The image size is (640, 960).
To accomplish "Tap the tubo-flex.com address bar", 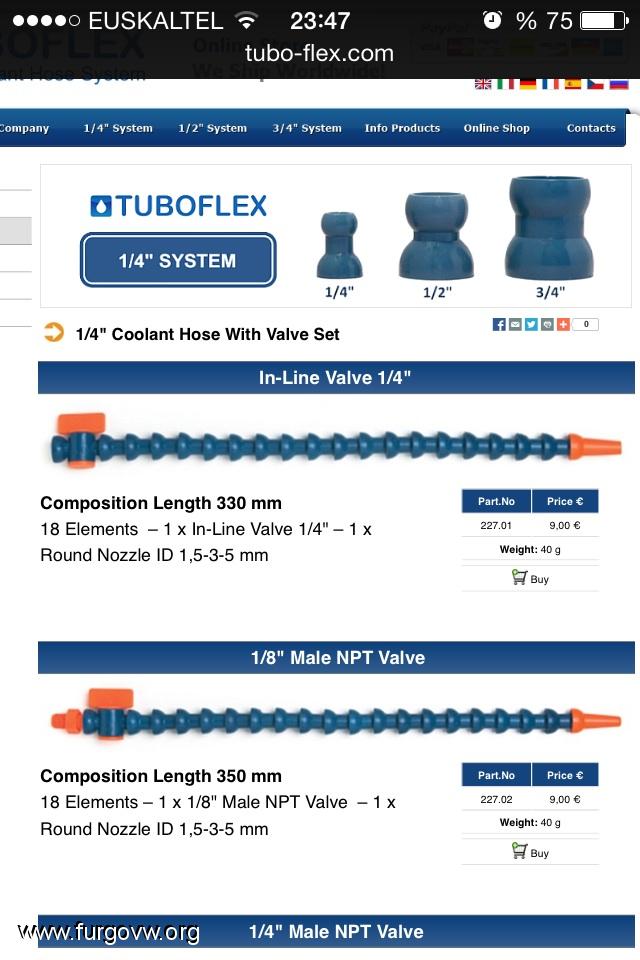I will pyautogui.click(x=320, y=53).
